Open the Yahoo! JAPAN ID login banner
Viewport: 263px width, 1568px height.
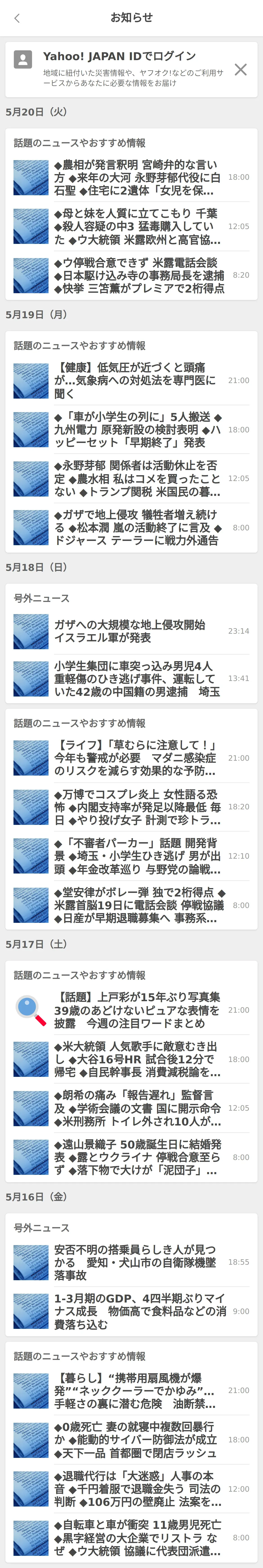121,69
